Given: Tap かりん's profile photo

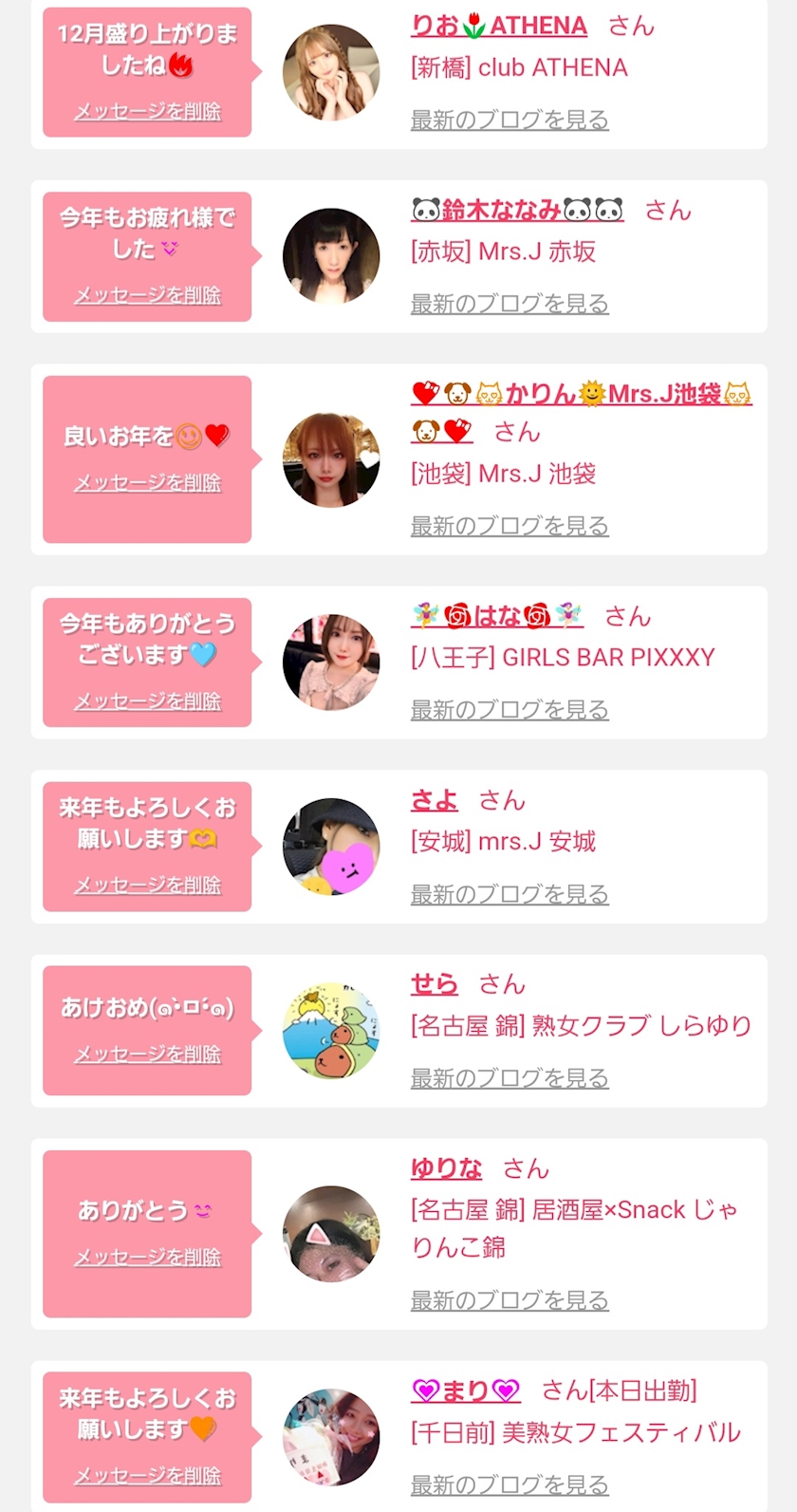Looking at the screenshot, I should 331,460.
